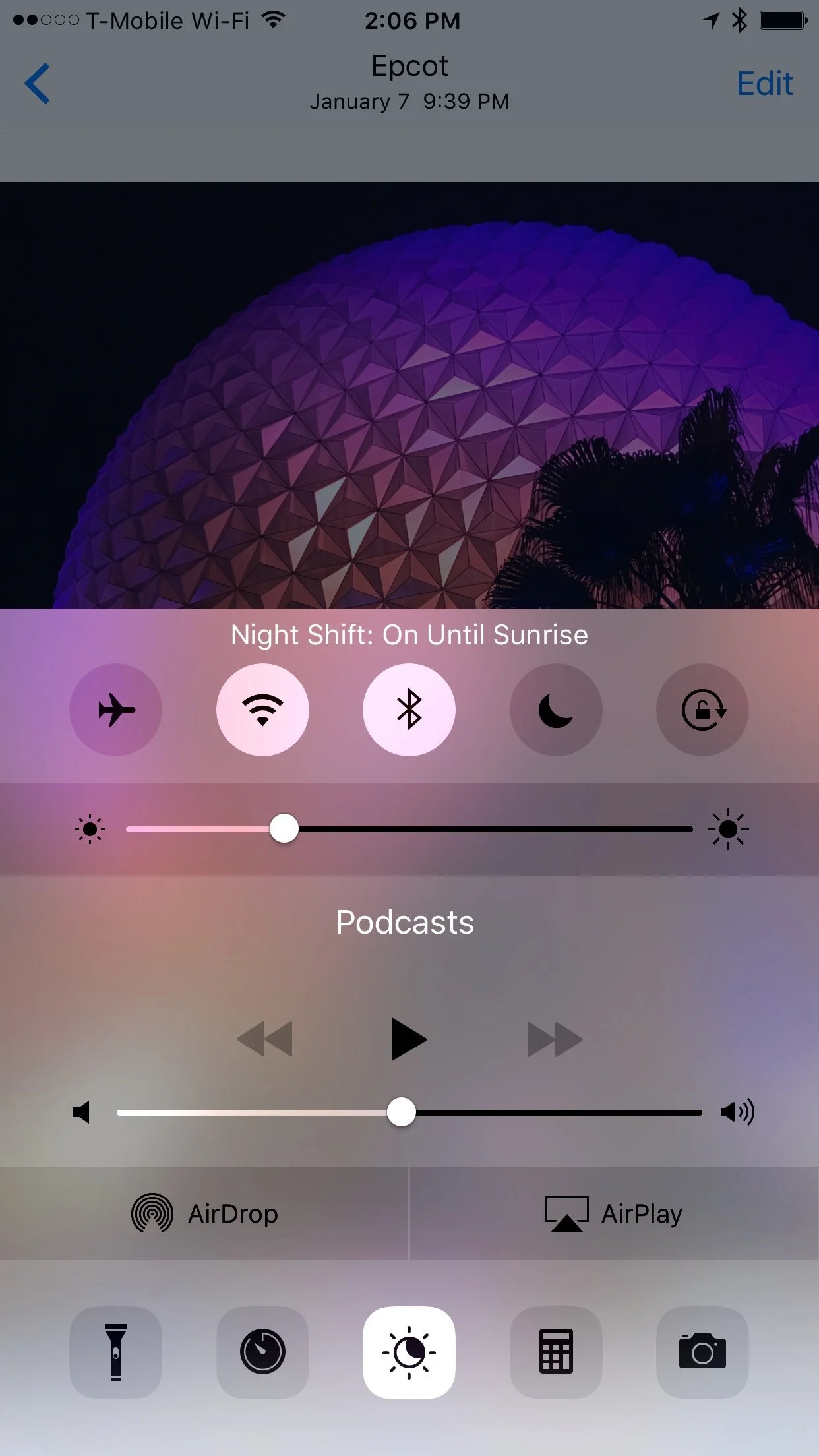Turn on the flashlight
Viewport: 819px width, 1456px height.
pos(115,1352)
